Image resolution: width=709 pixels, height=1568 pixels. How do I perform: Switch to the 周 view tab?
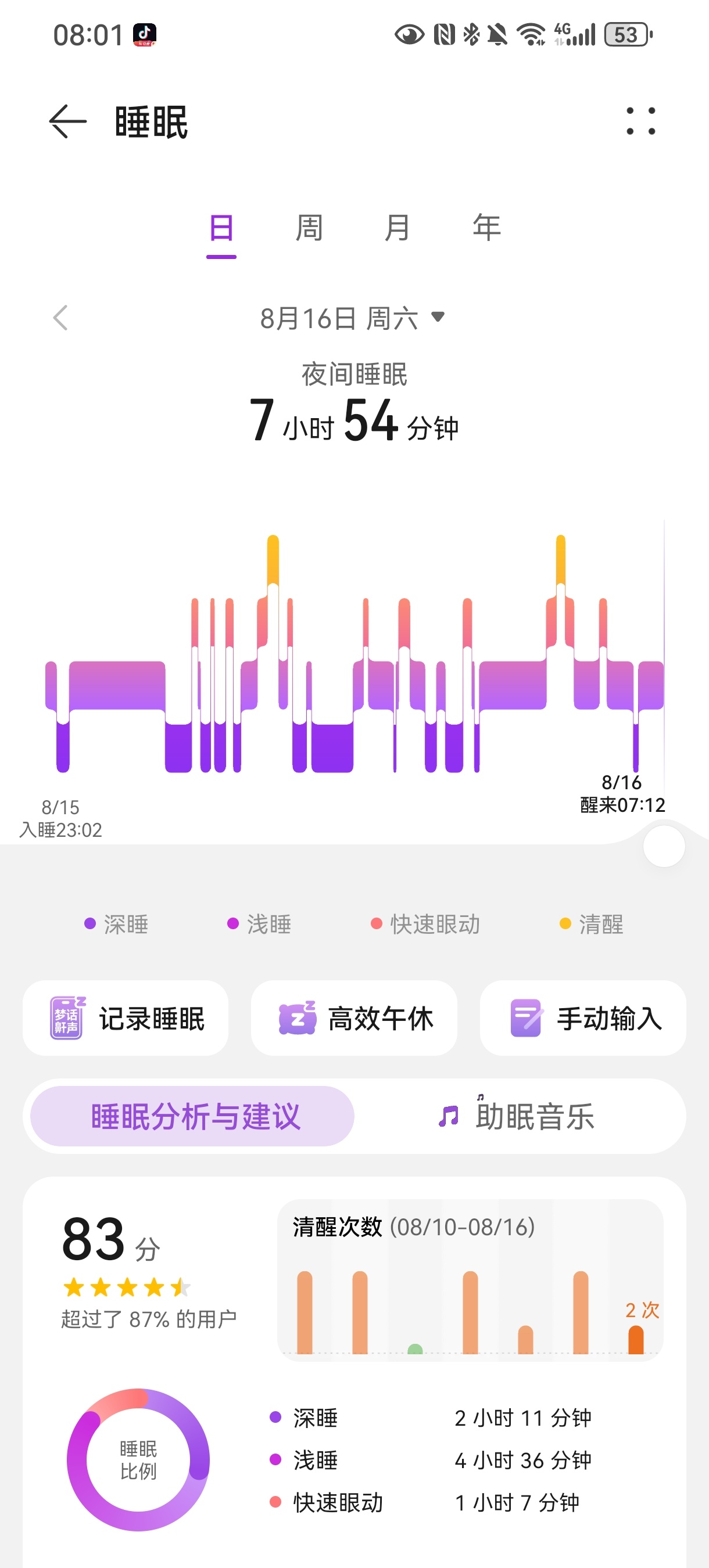[309, 229]
